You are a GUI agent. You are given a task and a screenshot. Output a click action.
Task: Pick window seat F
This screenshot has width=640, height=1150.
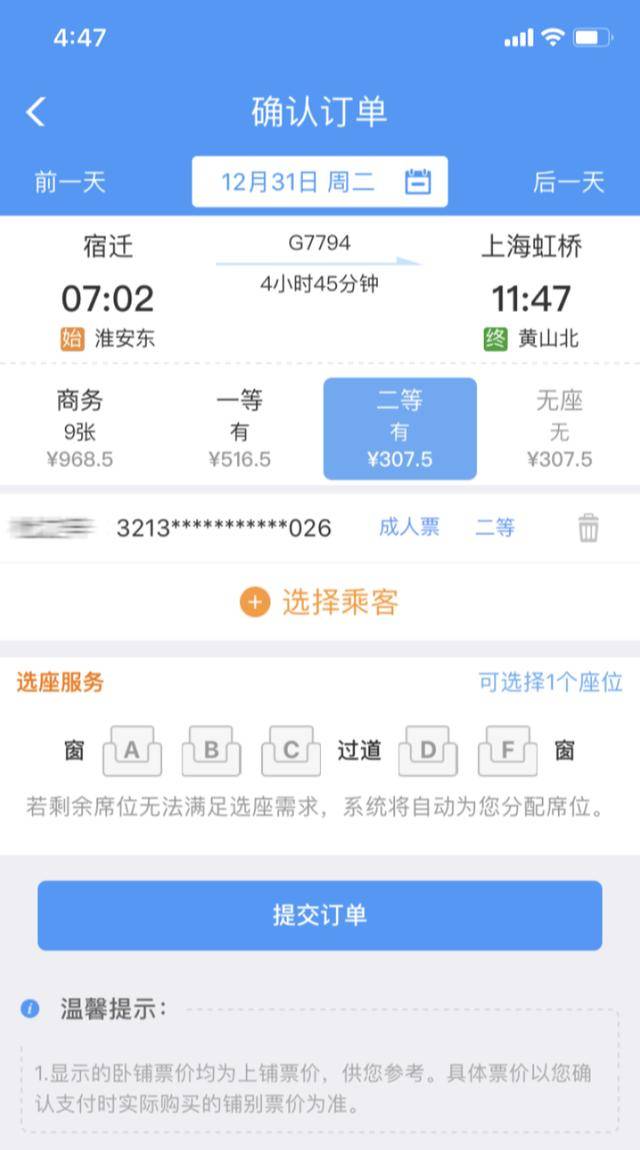[508, 751]
